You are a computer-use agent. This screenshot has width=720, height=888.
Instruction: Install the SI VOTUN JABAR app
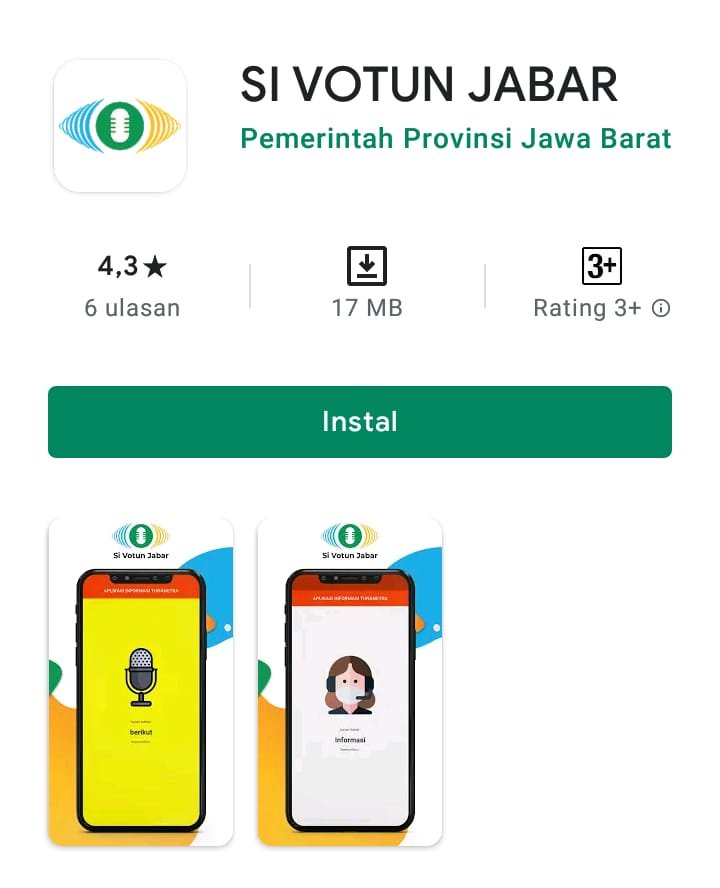pyautogui.click(x=359, y=422)
